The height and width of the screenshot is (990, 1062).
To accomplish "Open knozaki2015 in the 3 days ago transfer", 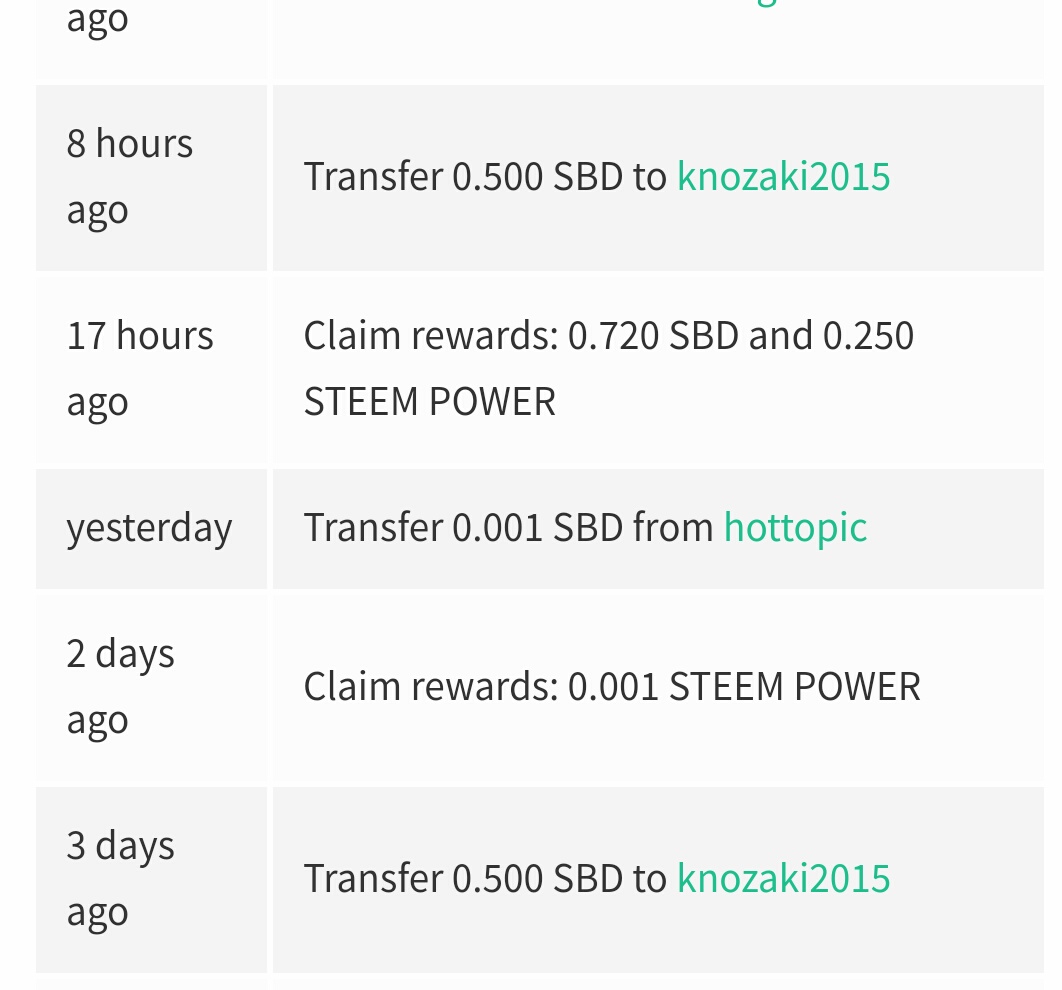I will pyautogui.click(x=783, y=879).
